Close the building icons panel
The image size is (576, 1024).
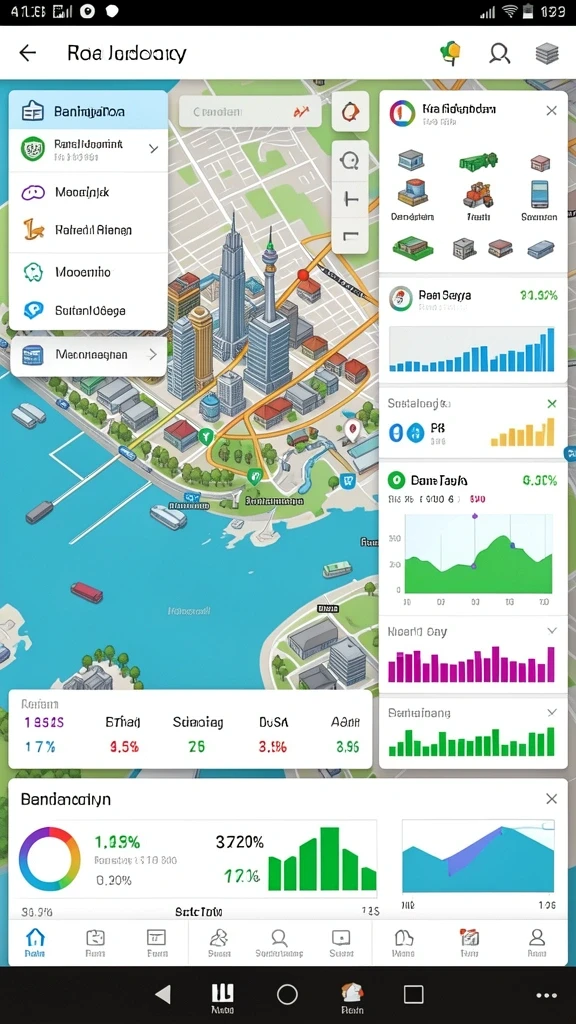(x=552, y=111)
